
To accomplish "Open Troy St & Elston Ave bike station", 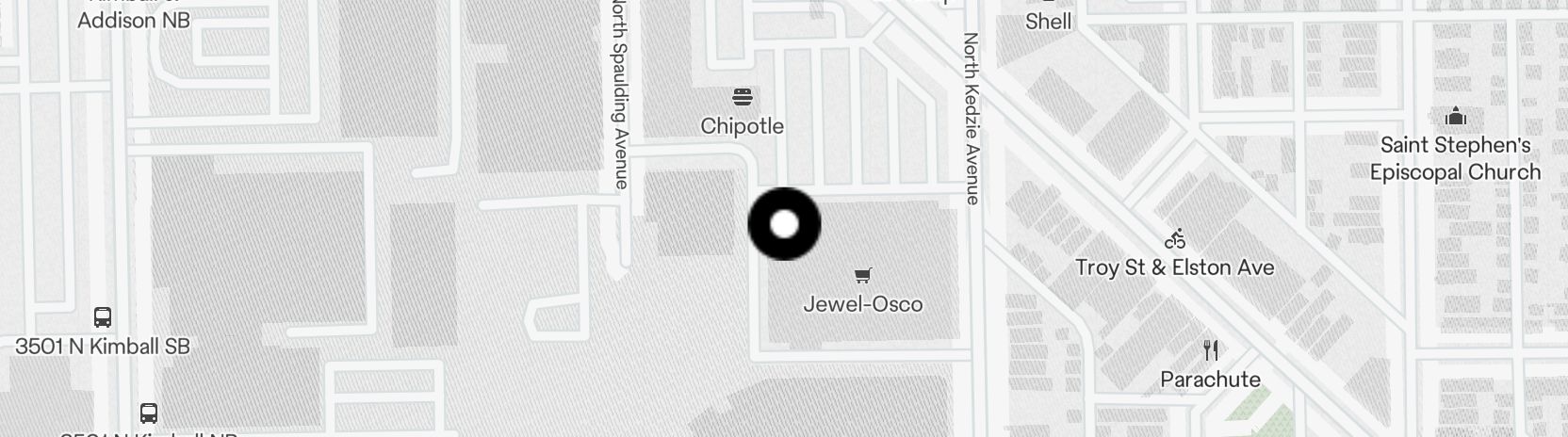I will pyautogui.click(x=1175, y=239).
